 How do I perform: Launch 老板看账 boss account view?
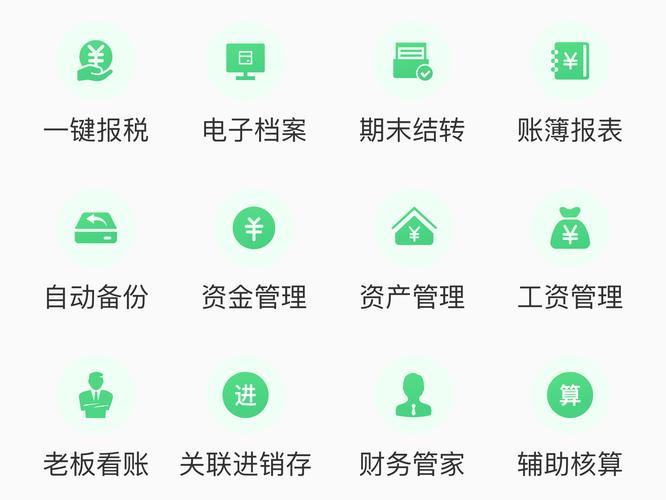pos(96,396)
